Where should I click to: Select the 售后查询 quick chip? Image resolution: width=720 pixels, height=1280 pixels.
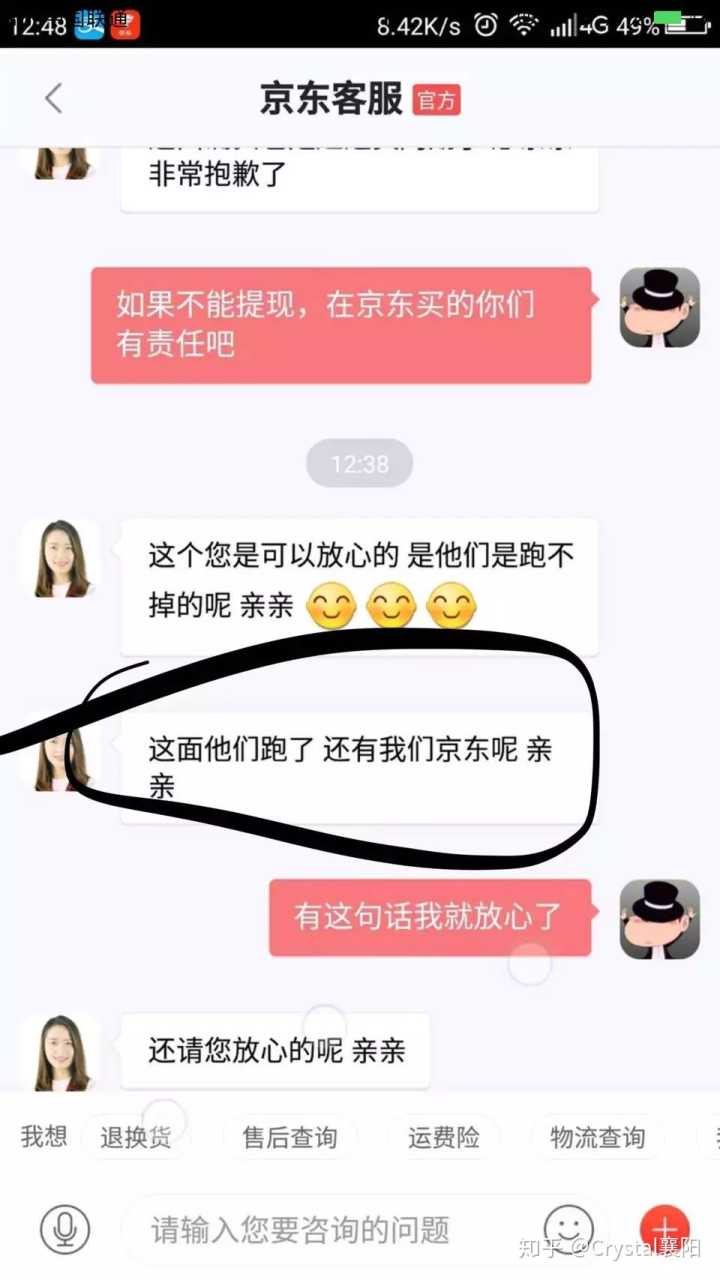tap(289, 1137)
